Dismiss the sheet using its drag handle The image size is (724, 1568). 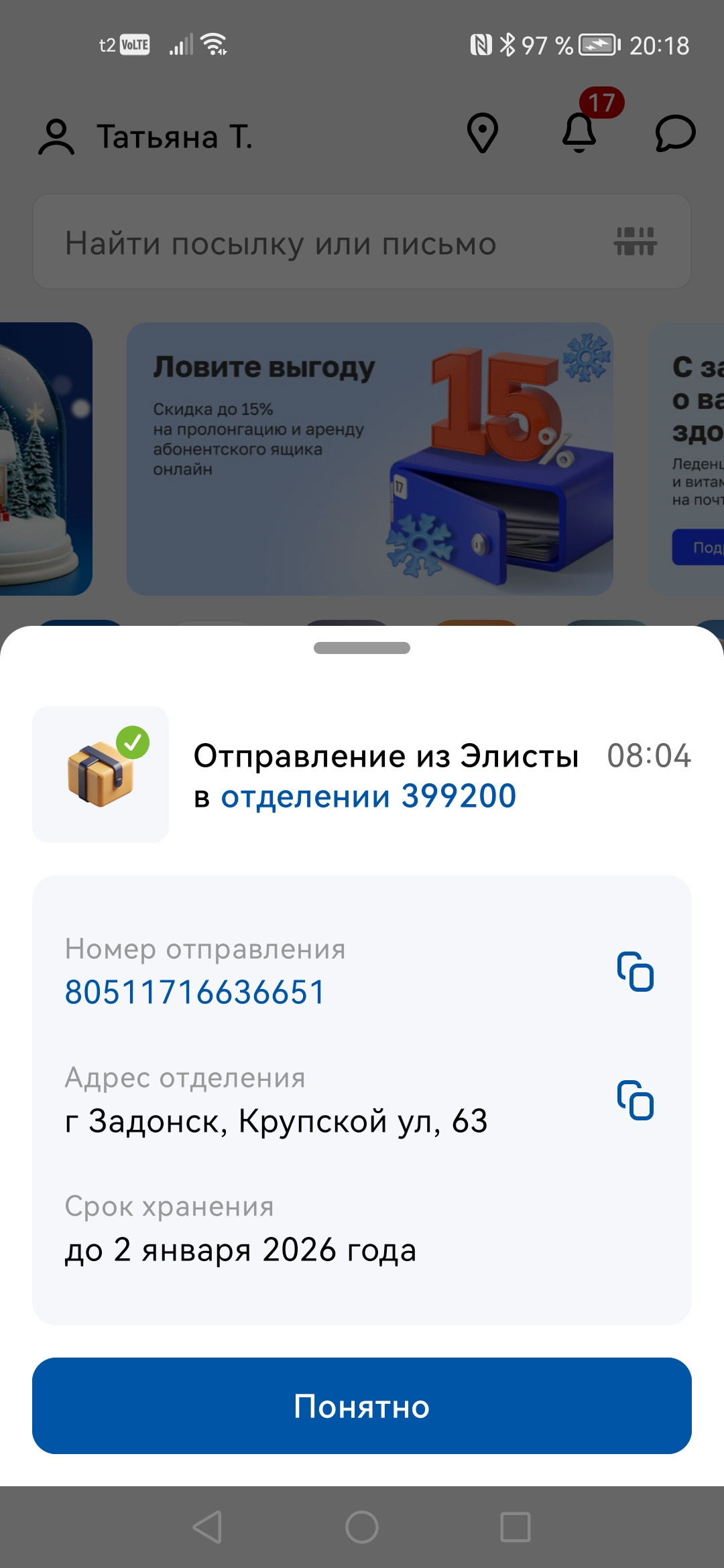coord(362,648)
